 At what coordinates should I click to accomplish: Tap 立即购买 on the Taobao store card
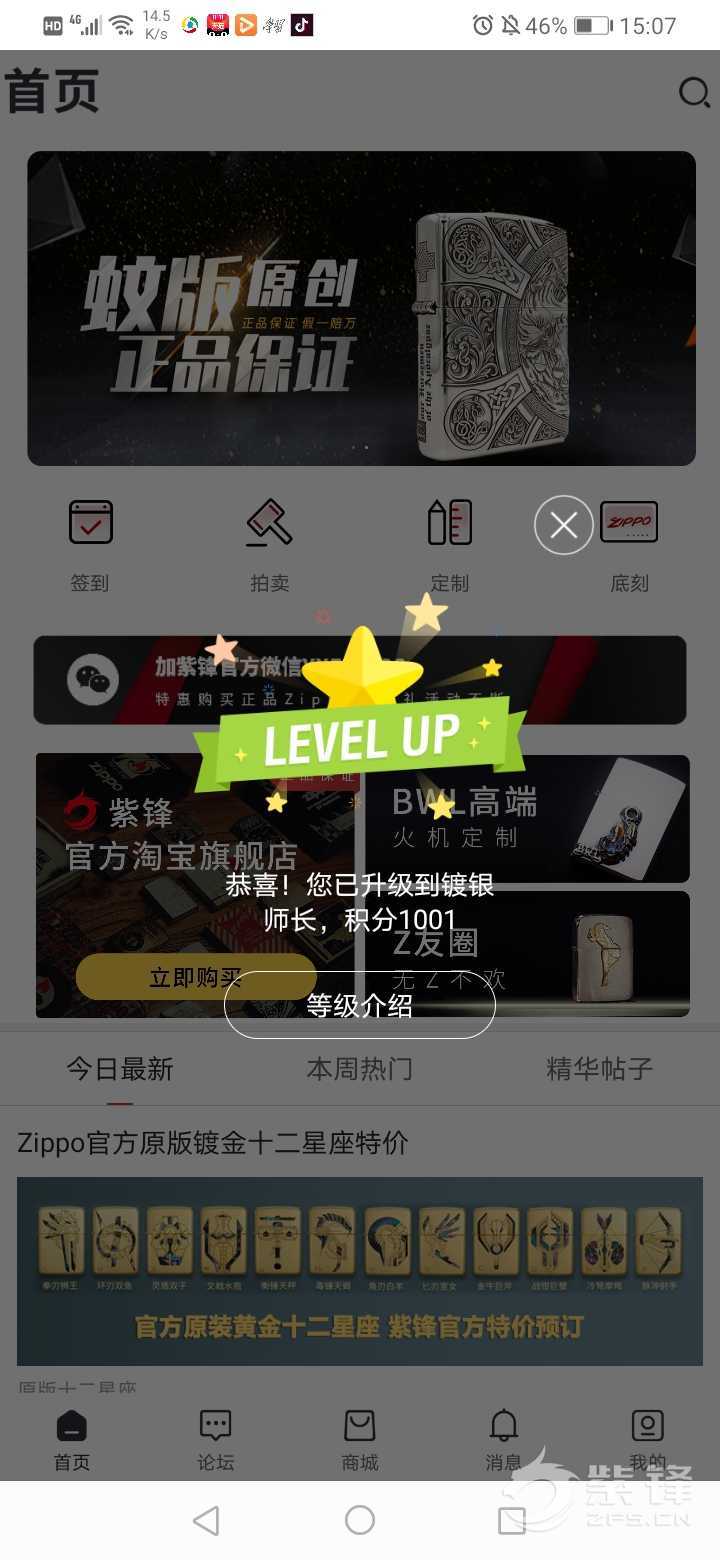click(x=195, y=977)
